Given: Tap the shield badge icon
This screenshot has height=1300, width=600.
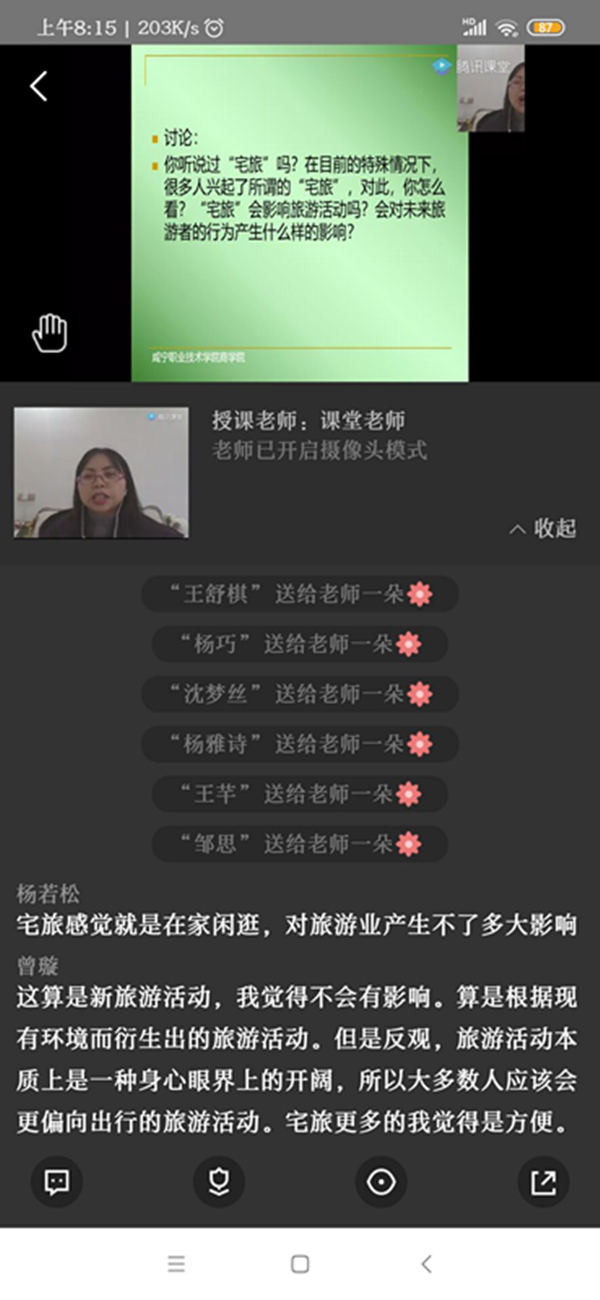Looking at the screenshot, I should [219, 1182].
